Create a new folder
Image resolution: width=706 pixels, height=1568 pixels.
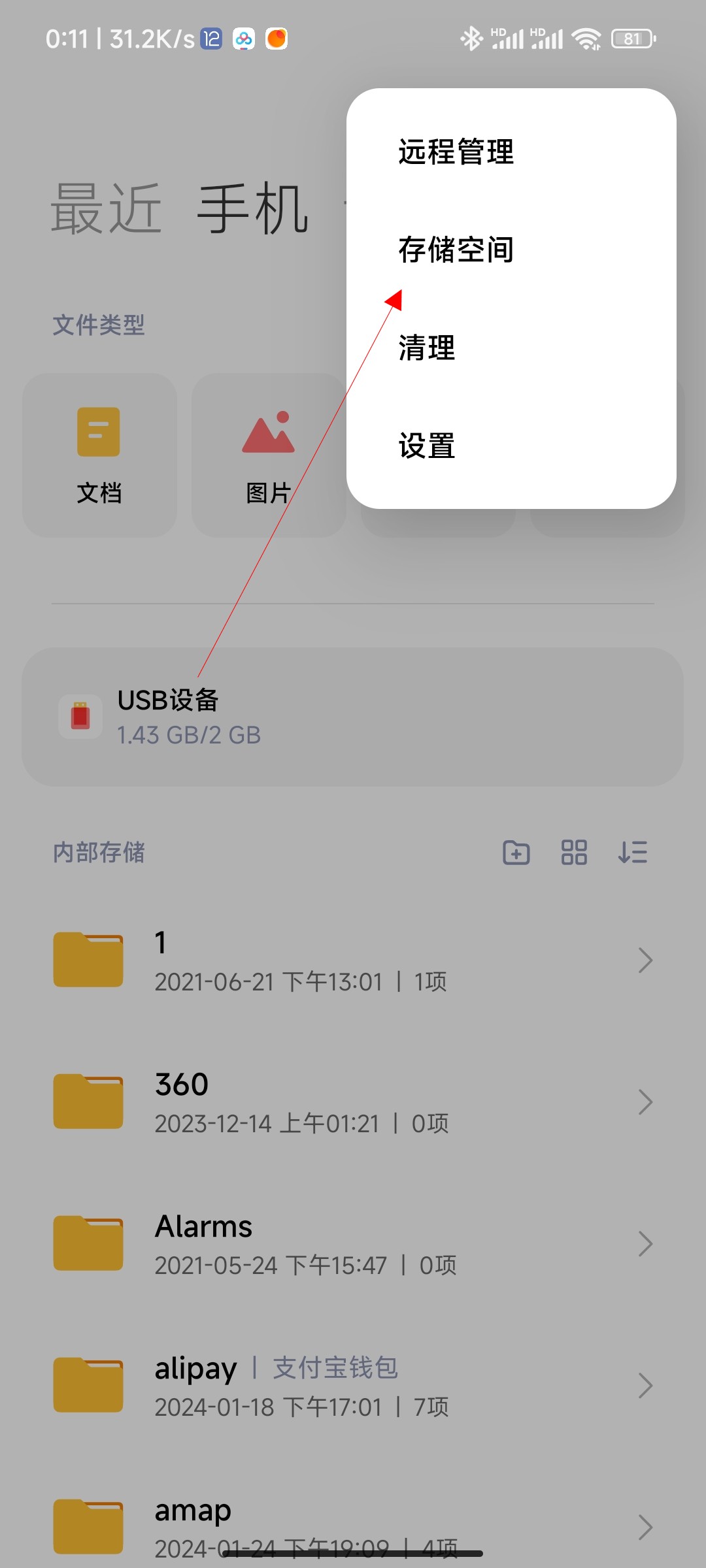click(x=516, y=853)
